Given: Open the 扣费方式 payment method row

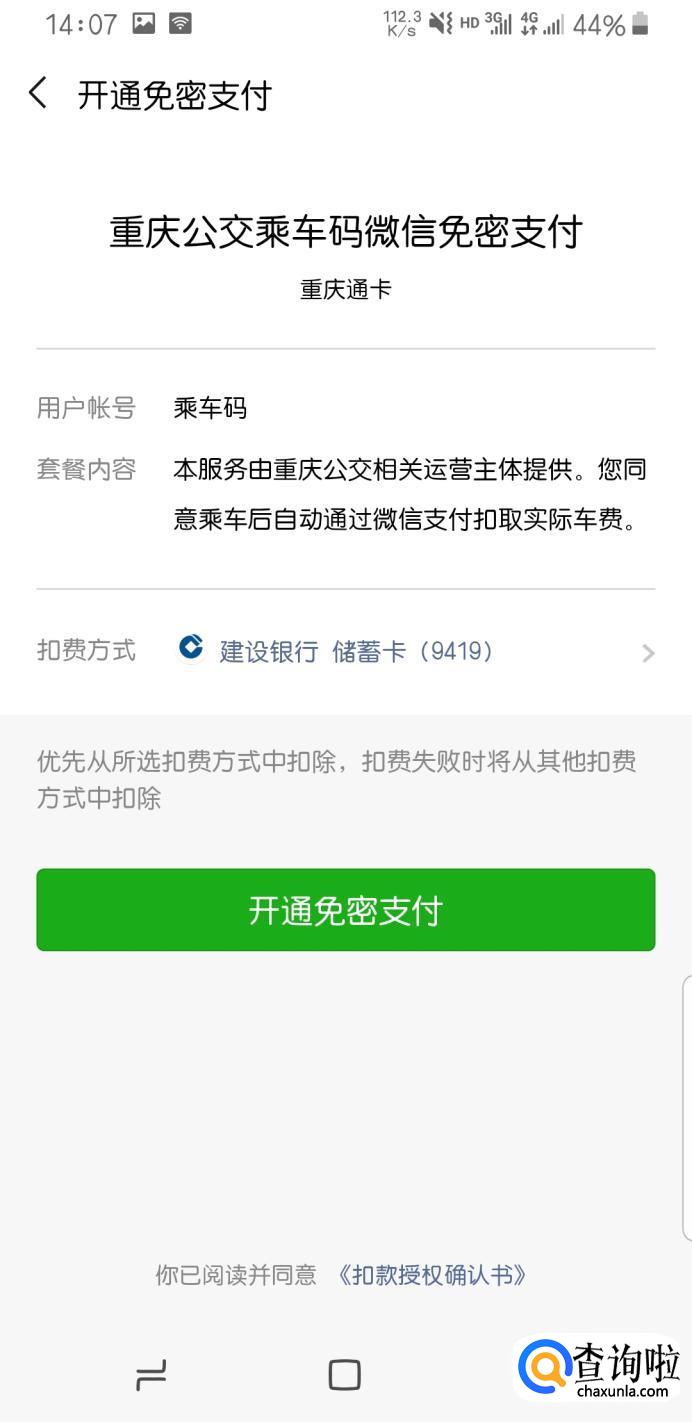Looking at the screenshot, I should [346, 652].
